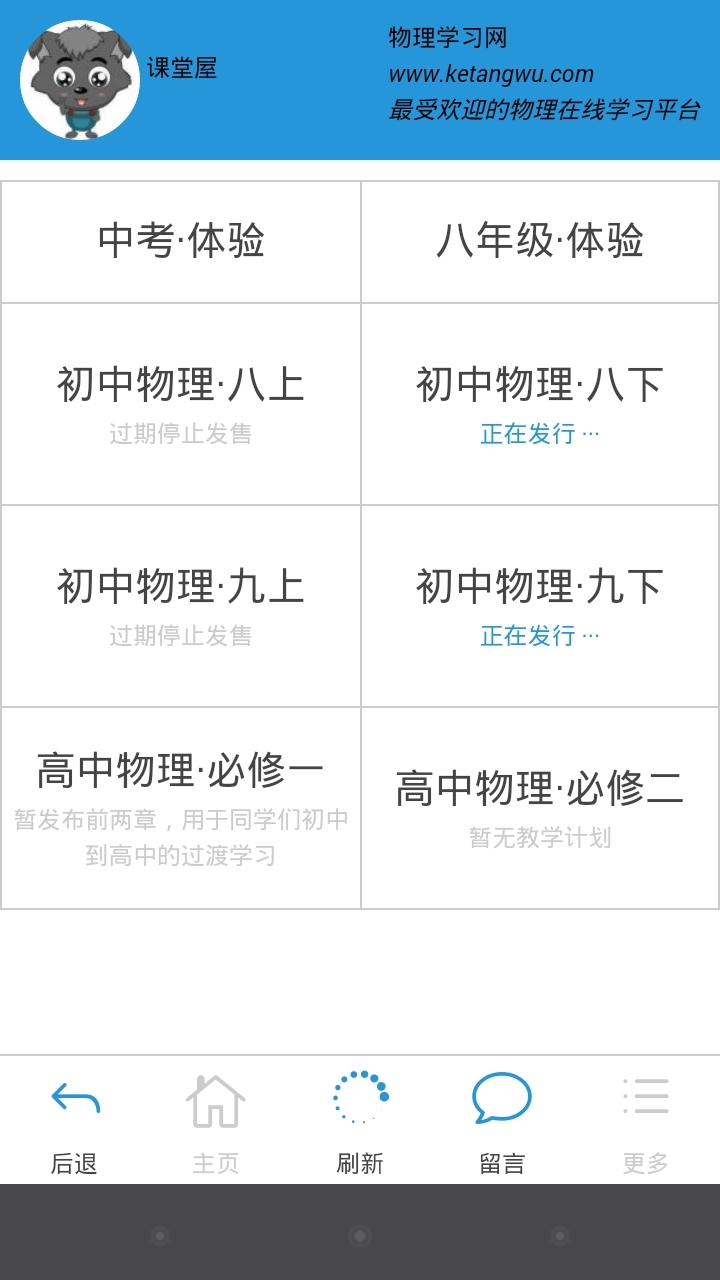Select 初中物理·八上 course
720x1280 pixels.
tap(181, 404)
